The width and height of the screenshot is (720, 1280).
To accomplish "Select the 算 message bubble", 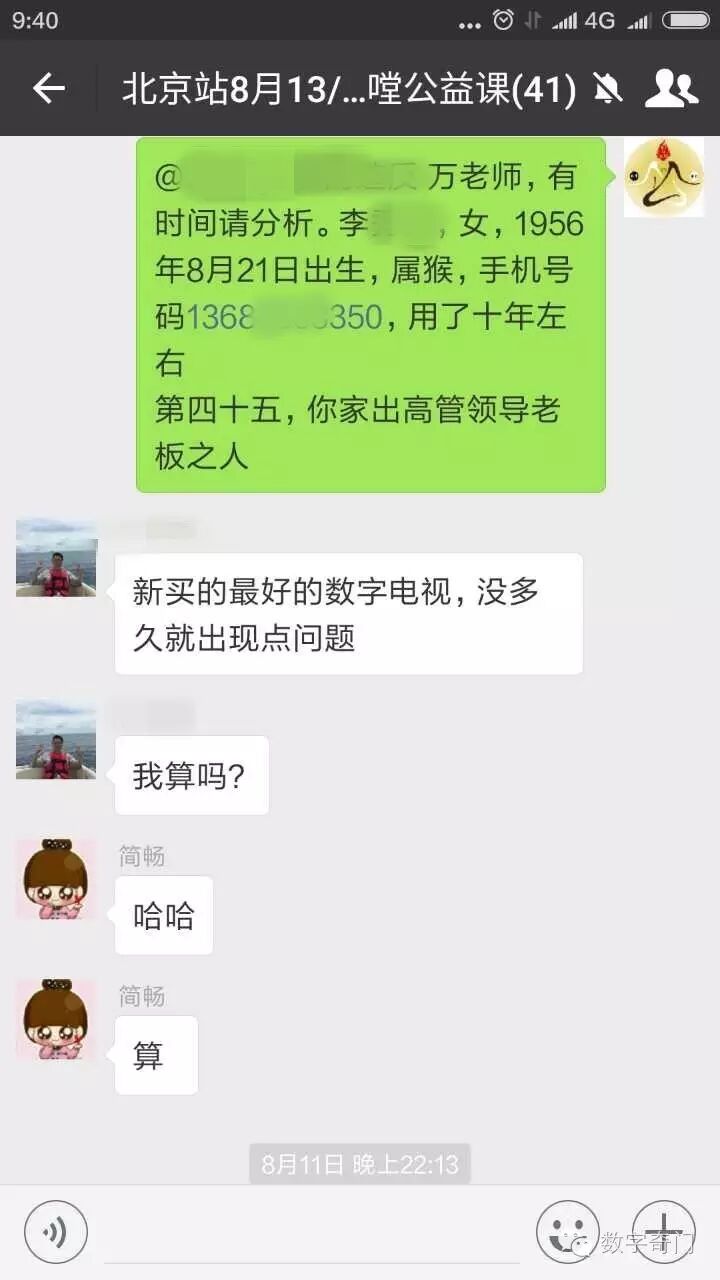I will (x=155, y=1055).
